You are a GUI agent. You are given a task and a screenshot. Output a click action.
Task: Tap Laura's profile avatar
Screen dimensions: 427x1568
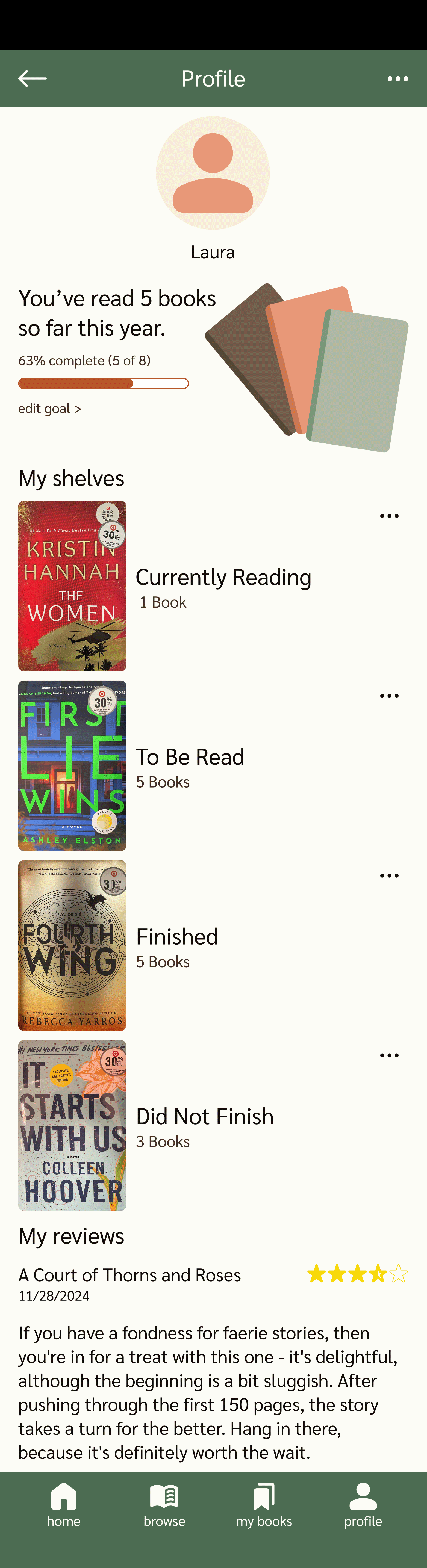[x=213, y=173]
